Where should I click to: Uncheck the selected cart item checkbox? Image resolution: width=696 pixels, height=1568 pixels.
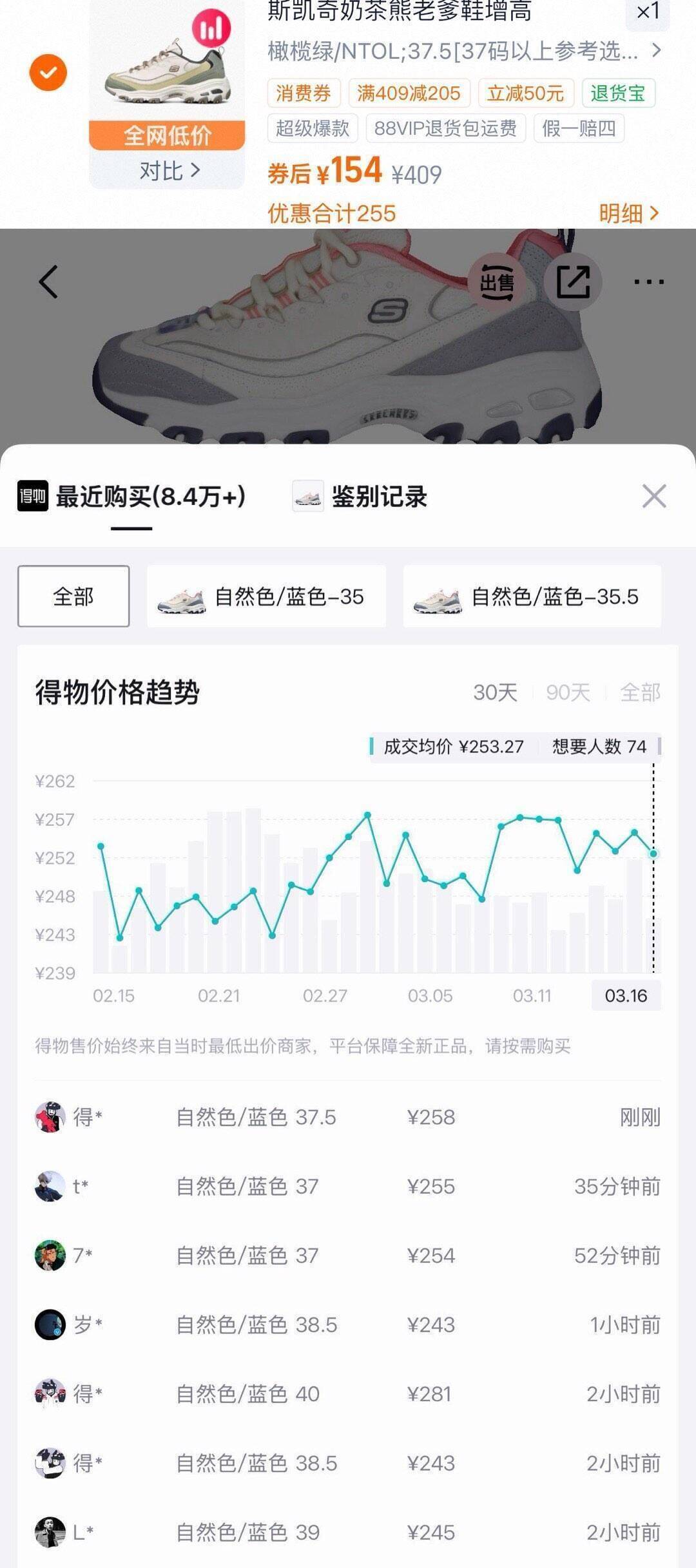coord(48,72)
